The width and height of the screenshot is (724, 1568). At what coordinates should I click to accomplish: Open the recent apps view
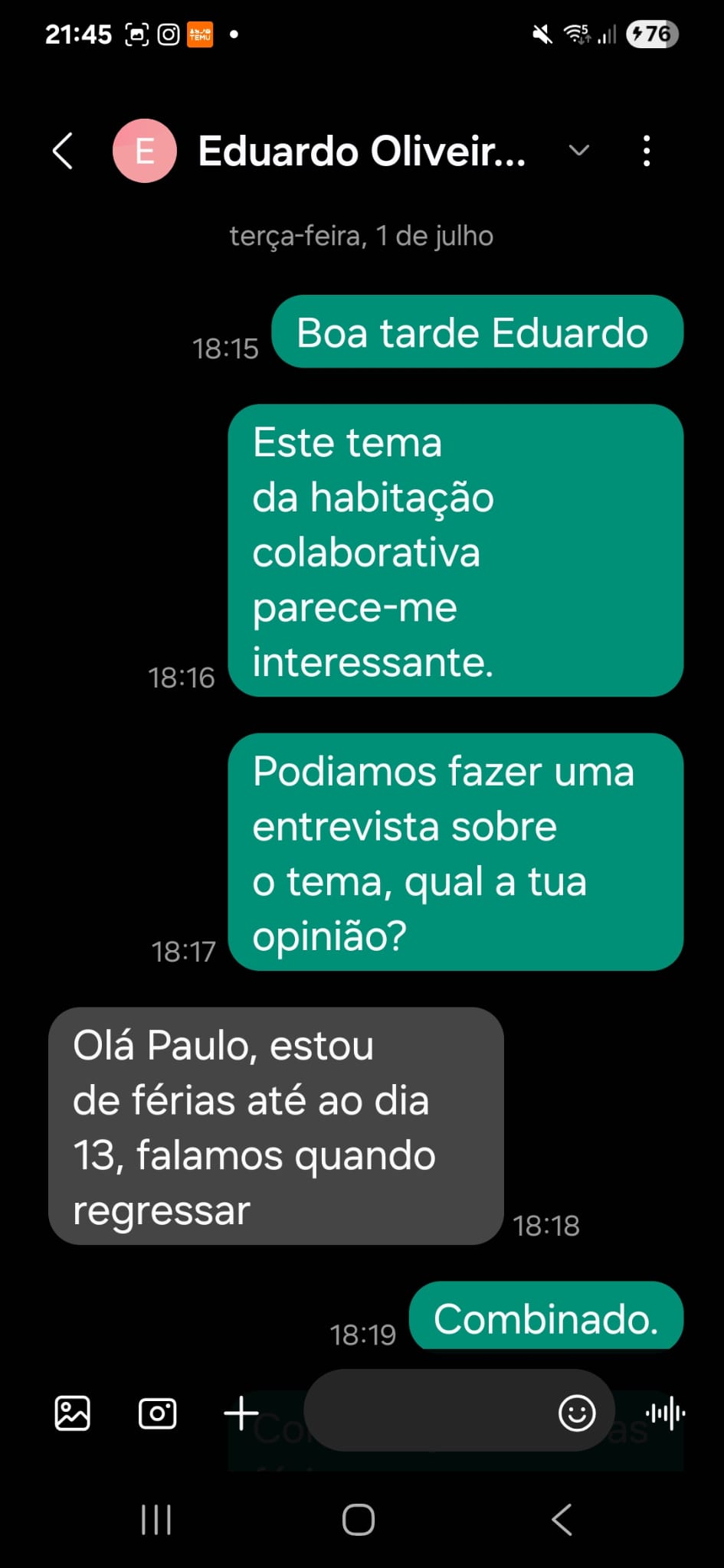click(156, 1520)
